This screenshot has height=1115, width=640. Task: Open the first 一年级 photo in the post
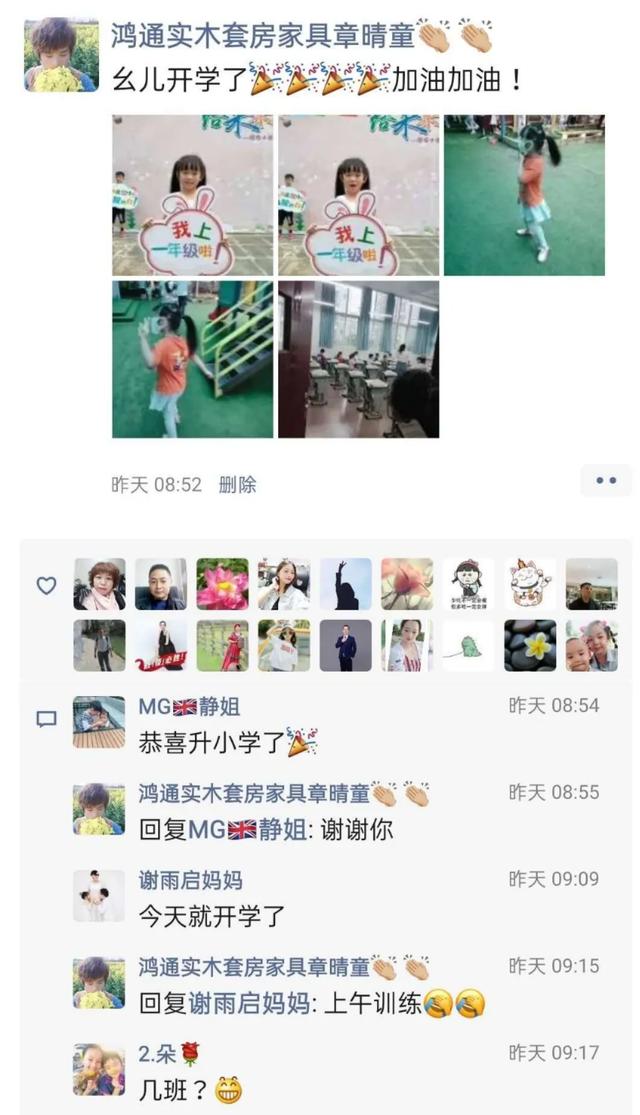click(192, 195)
